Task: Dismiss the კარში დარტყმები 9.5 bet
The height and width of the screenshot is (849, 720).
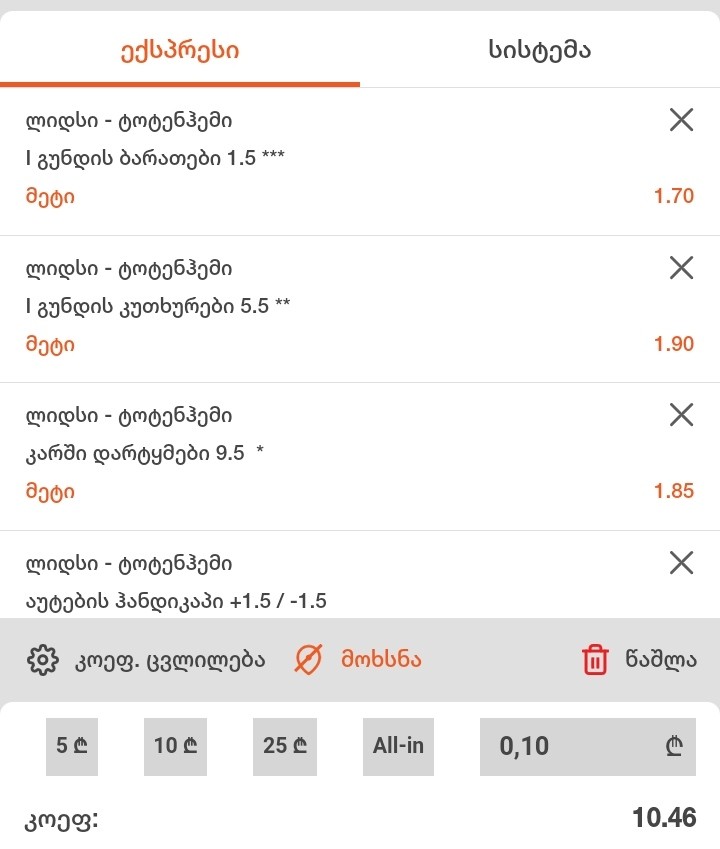Action: pos(680,414)
